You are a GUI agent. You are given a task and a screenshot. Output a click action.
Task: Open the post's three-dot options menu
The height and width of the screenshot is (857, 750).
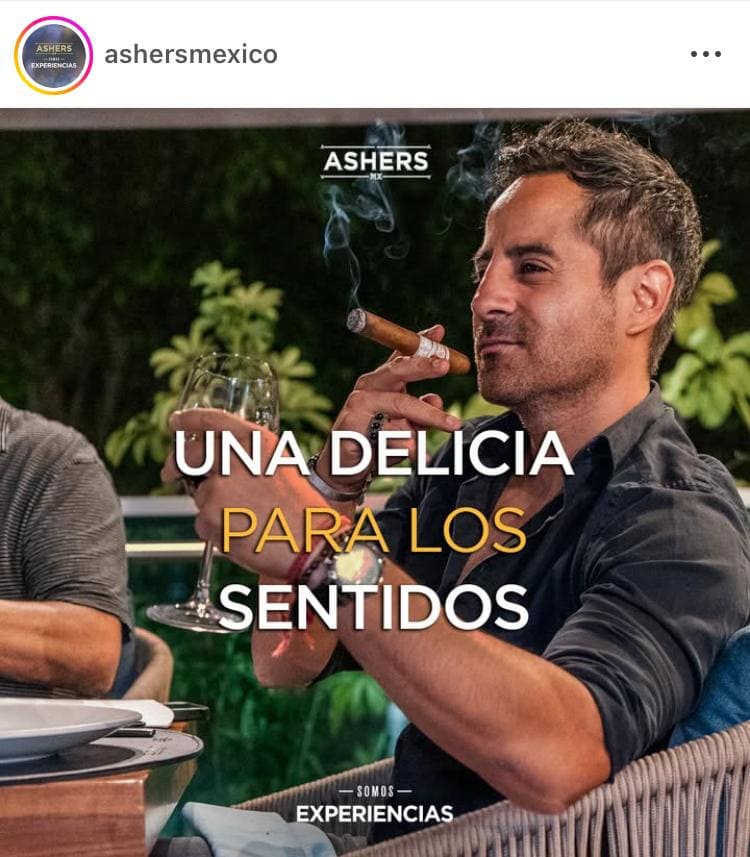(x=705, y=54)
